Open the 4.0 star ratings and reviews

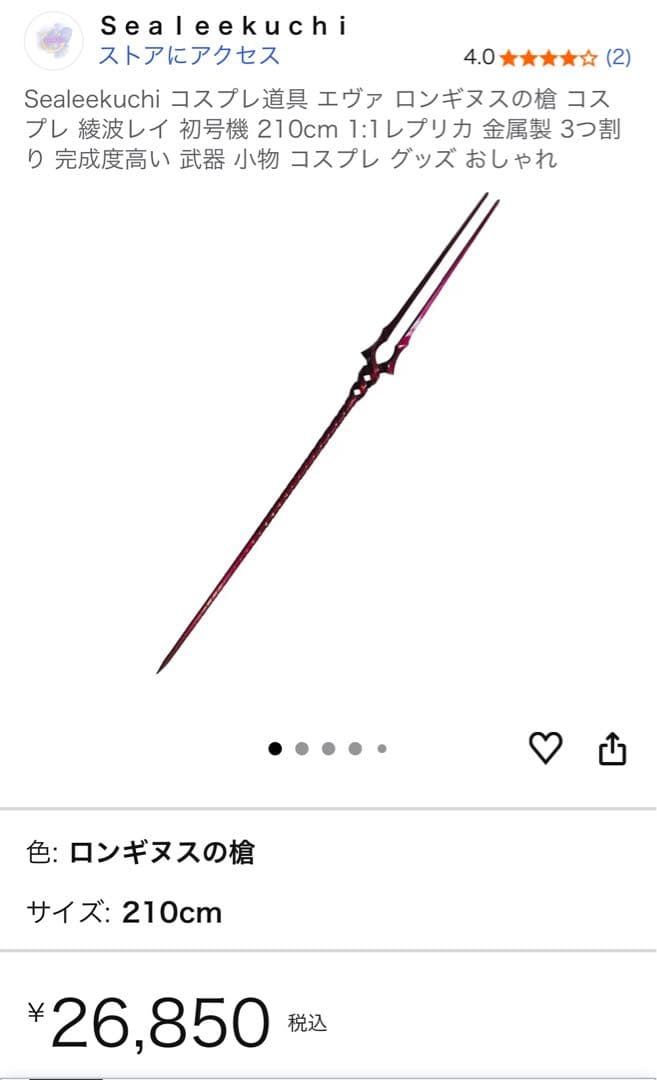coord(546,57)
